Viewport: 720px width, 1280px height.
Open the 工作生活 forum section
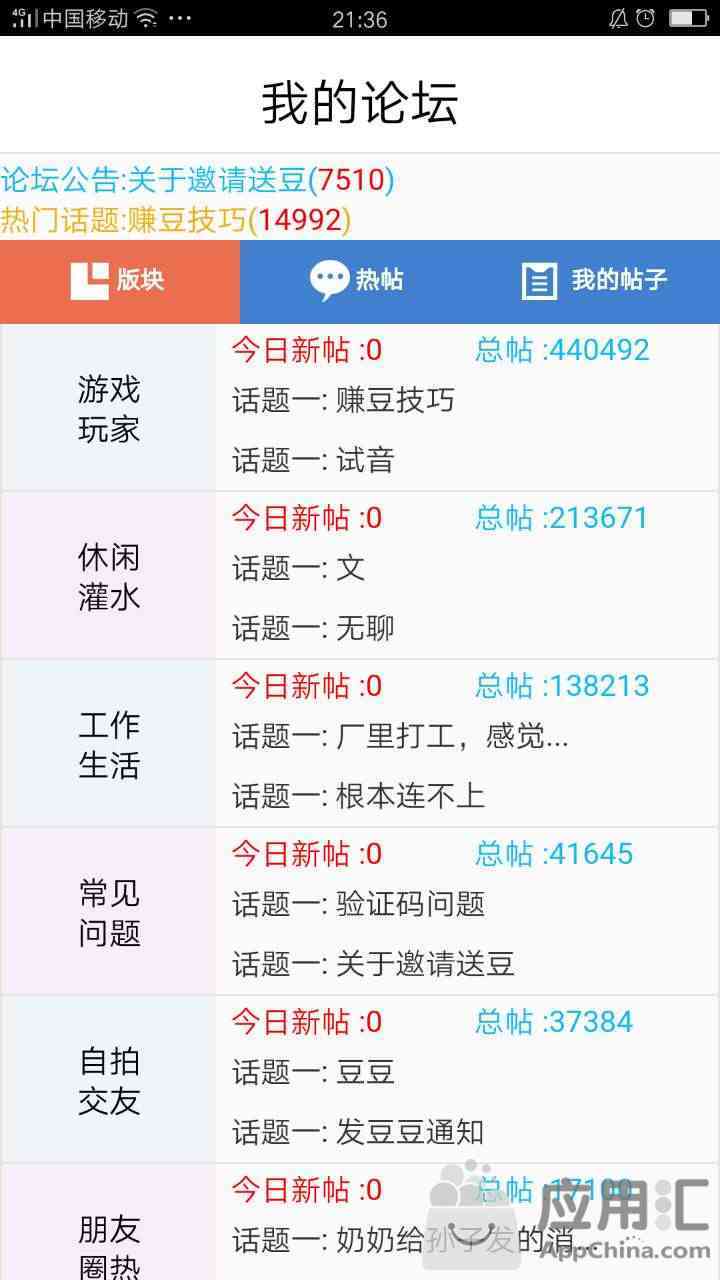click(108, 745)
